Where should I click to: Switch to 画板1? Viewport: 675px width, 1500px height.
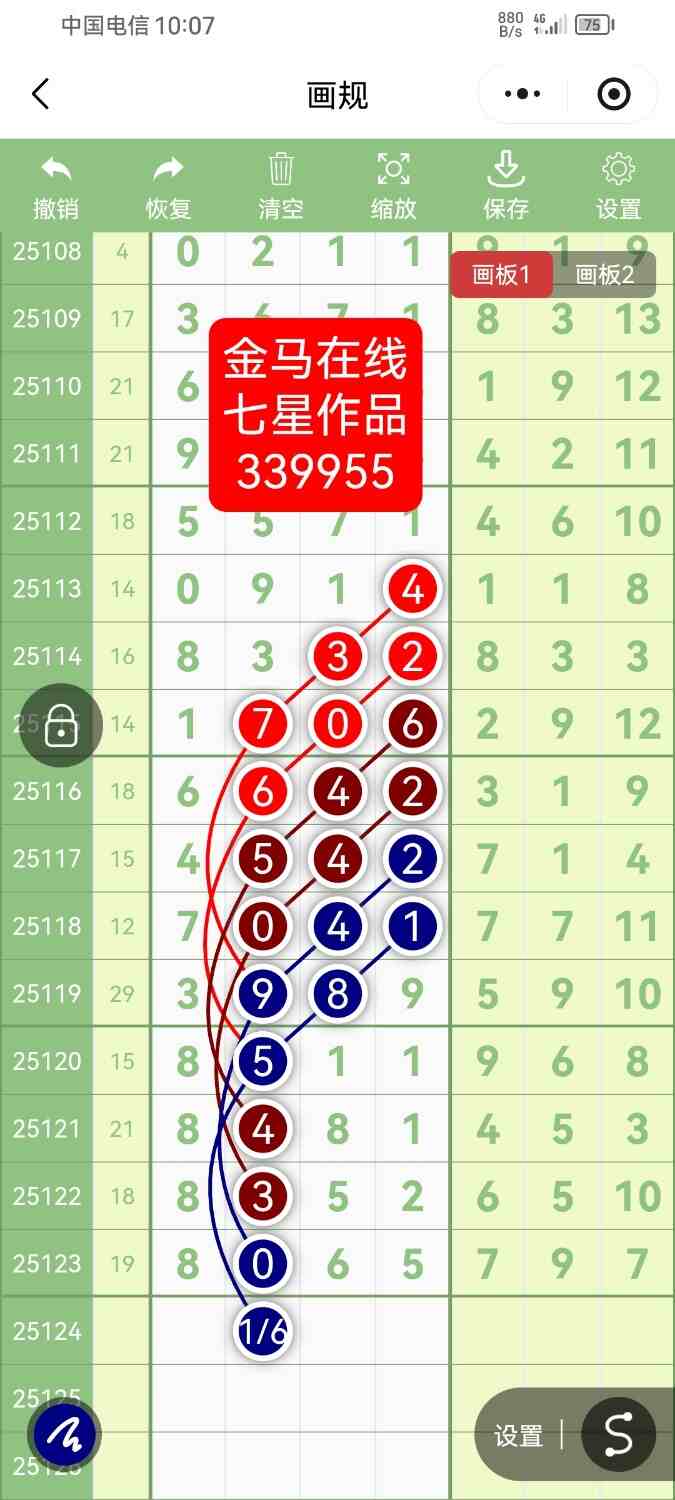(500, 275)
